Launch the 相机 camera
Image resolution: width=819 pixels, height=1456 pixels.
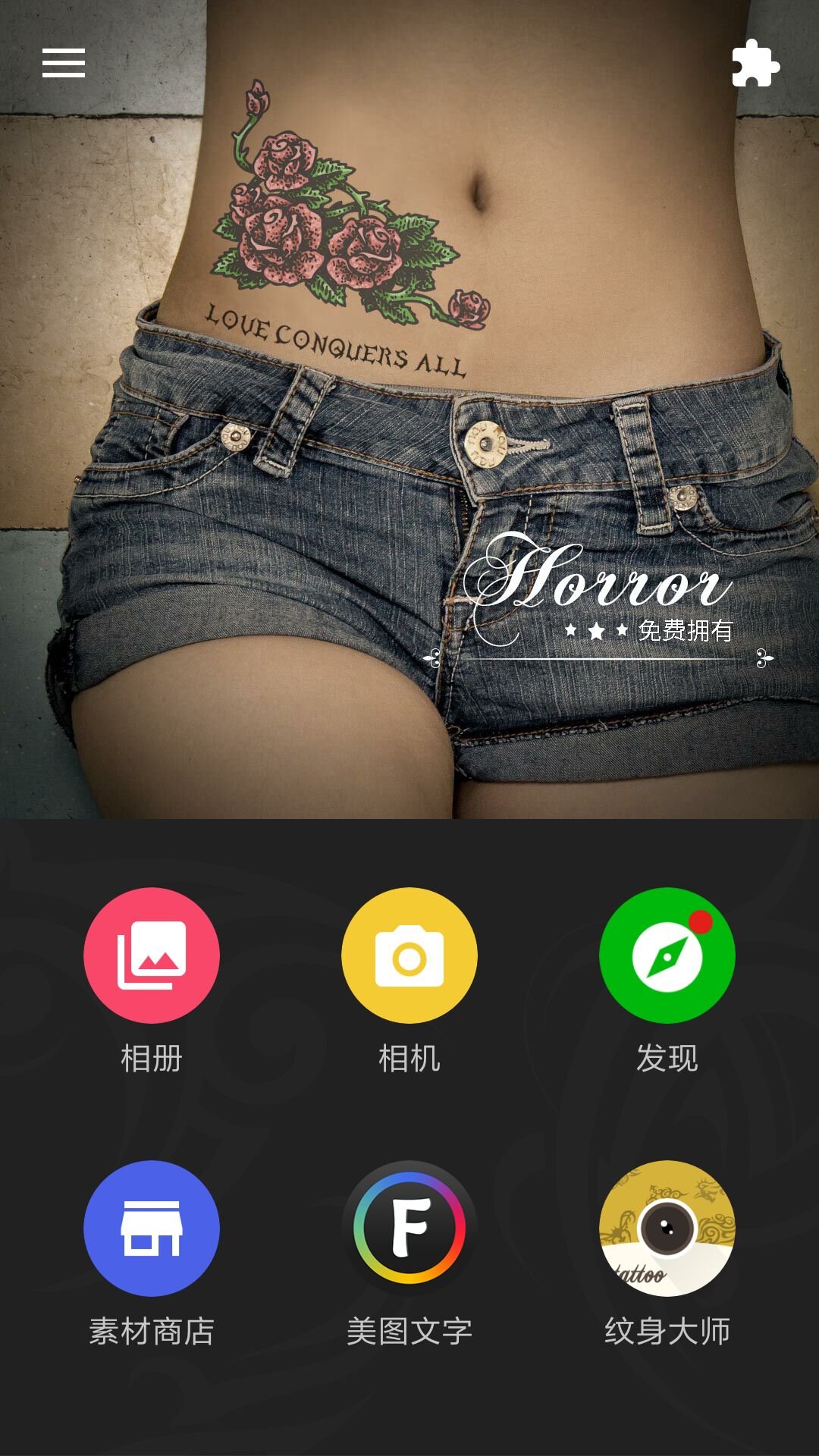pos(409,955)
